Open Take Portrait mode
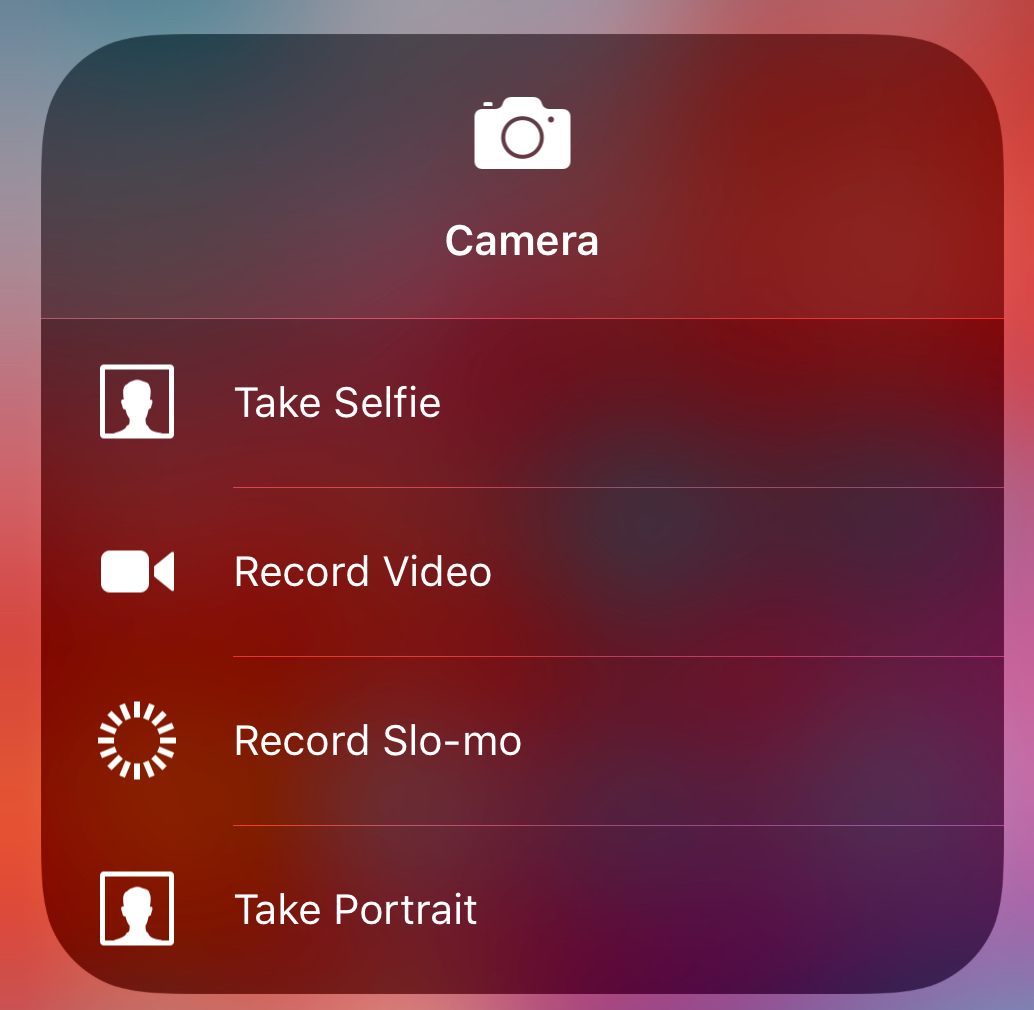 [x=355, y=910]
